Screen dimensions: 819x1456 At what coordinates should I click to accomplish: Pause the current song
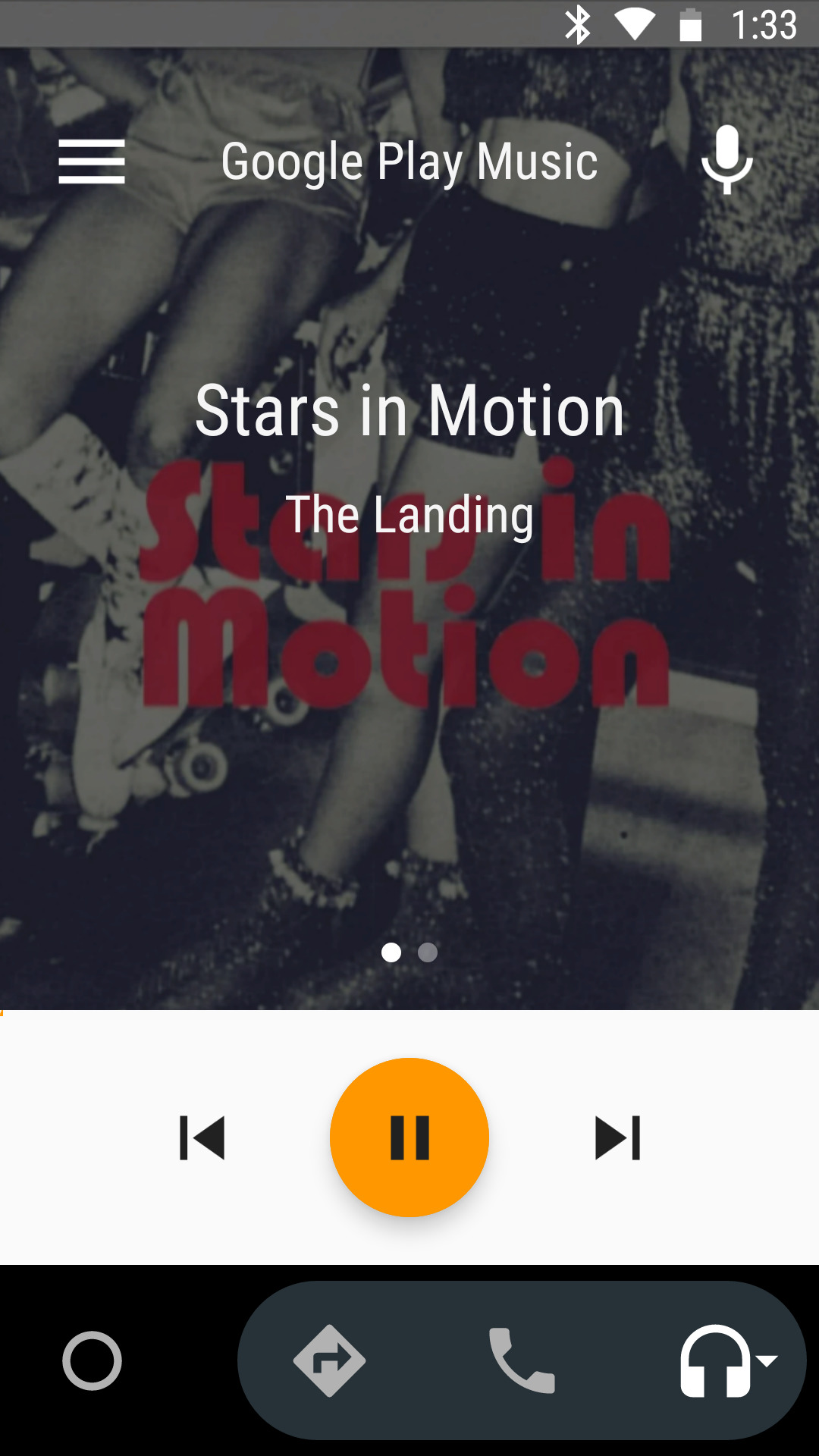[x=409, y=1137]
